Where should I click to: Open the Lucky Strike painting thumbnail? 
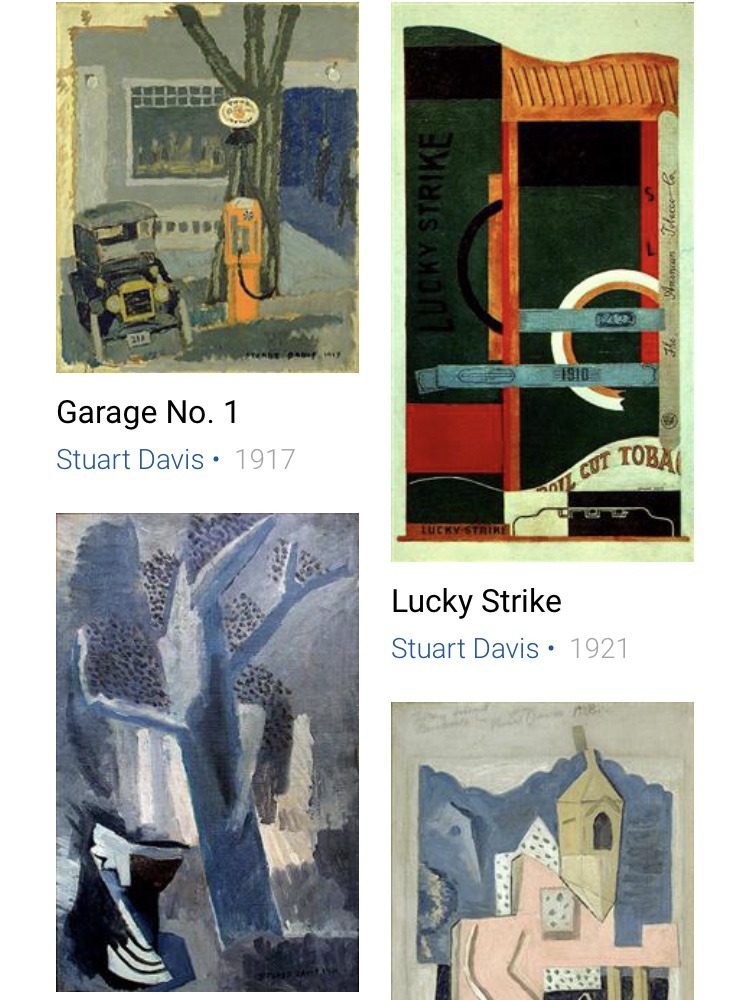tap(541, 282)
